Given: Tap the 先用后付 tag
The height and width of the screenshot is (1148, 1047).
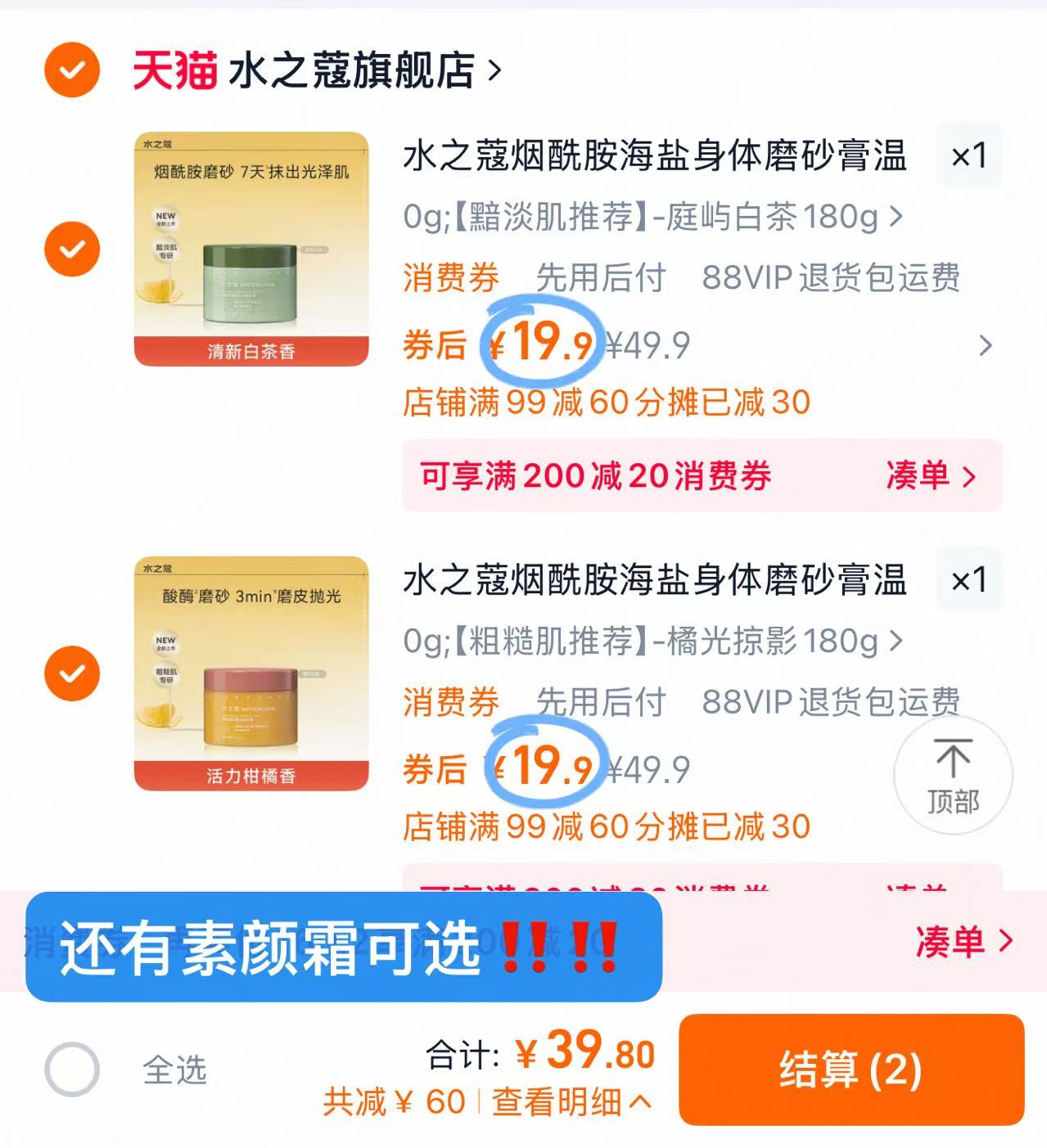Looking at the screenshot, I should tap(602, 278).
